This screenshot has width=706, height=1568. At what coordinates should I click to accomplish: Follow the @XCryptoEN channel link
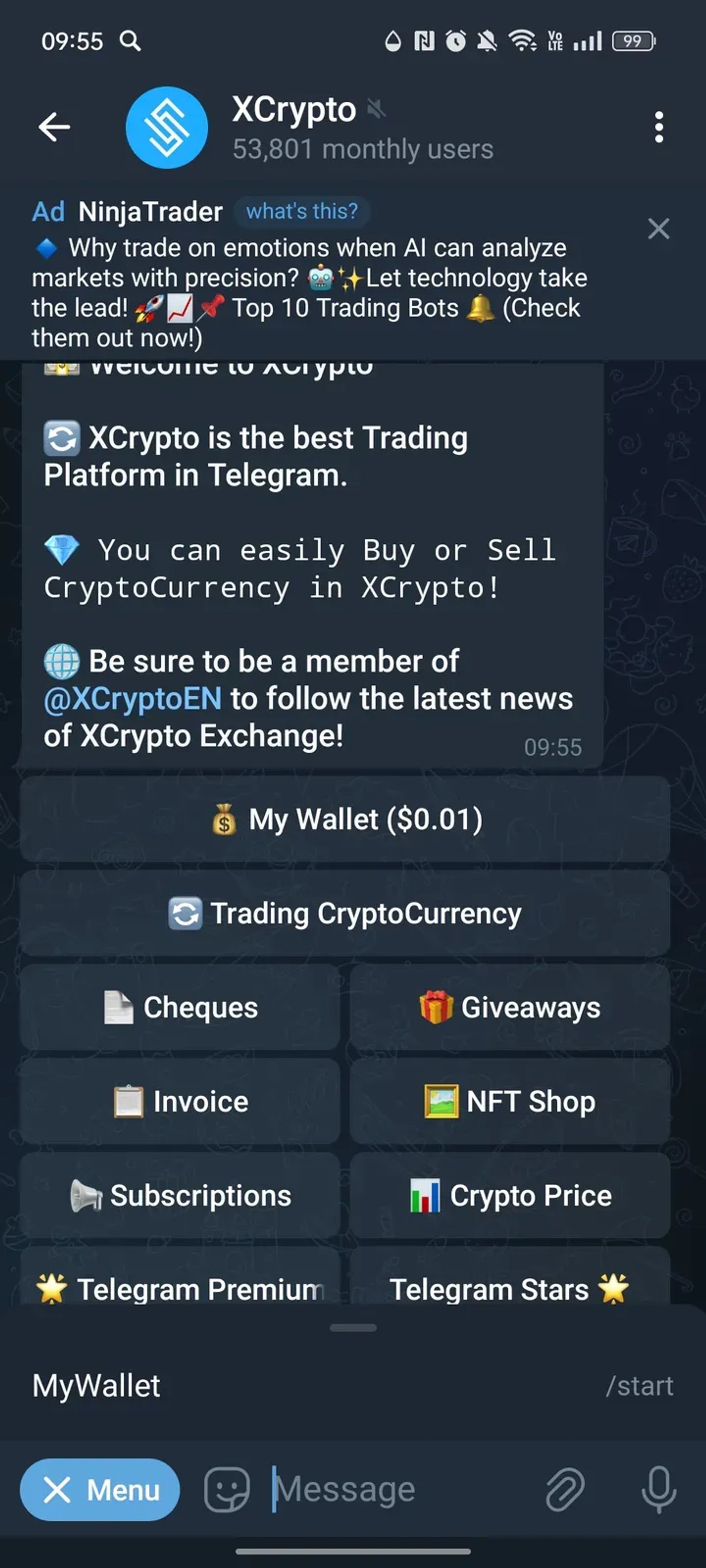click(x=131, y=698)
